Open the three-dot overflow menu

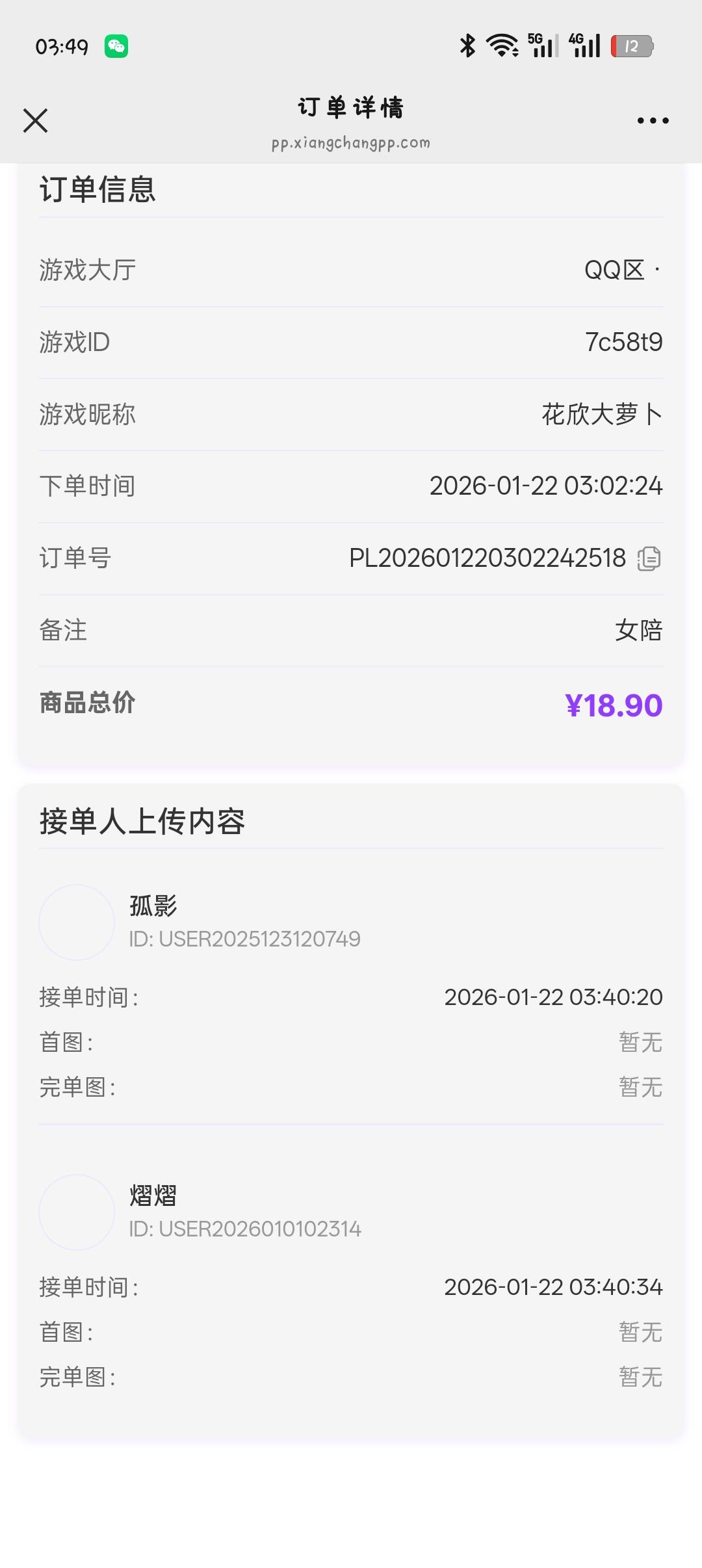point(653,121)
